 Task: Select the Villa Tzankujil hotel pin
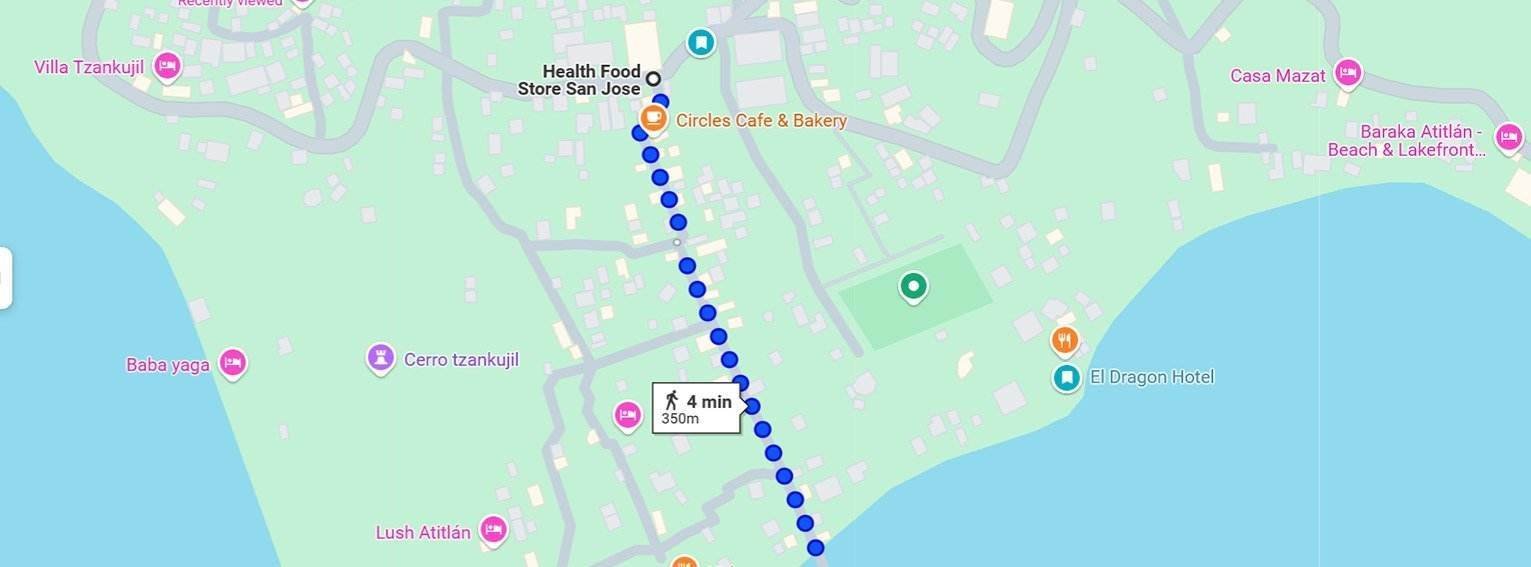(167, 66)
